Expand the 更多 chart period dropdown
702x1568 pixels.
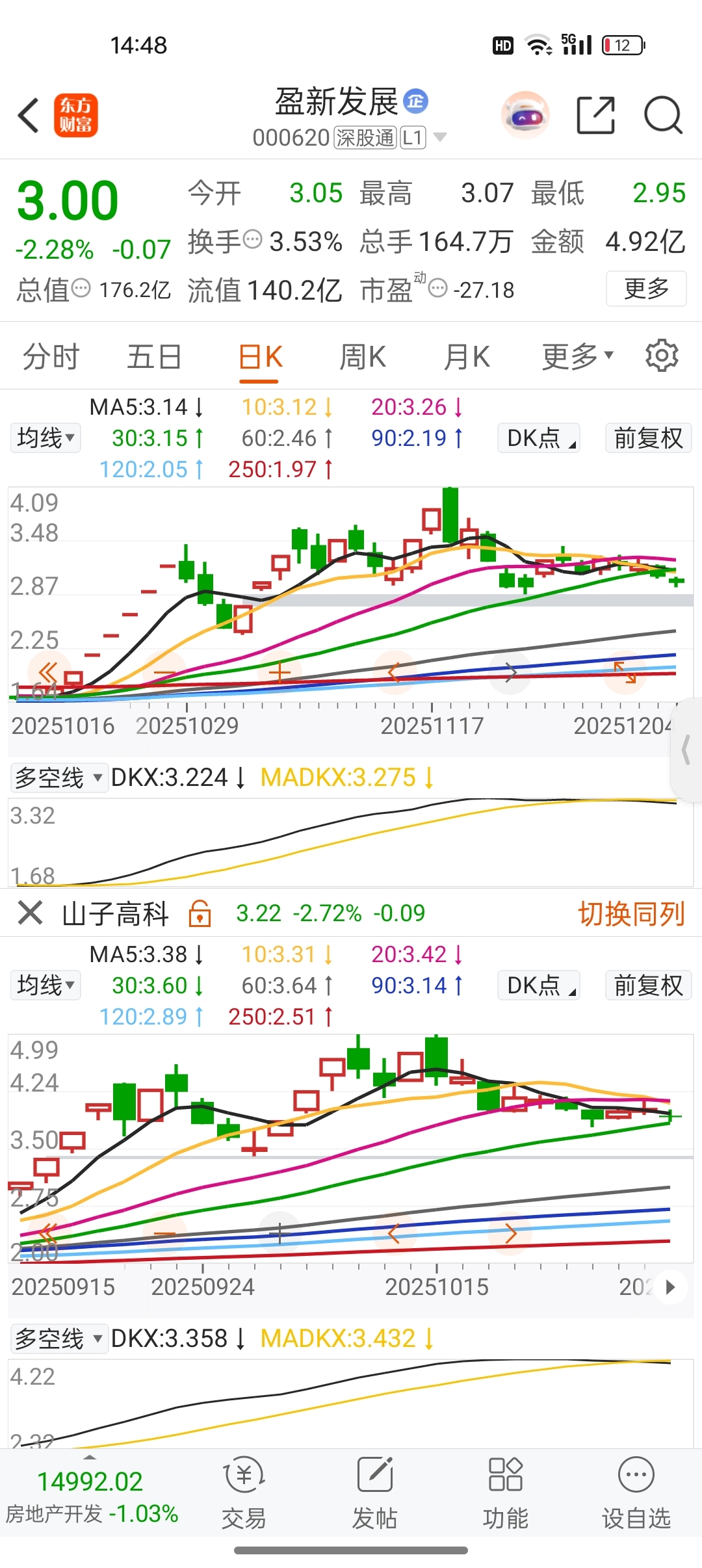[x=577, y=357]
